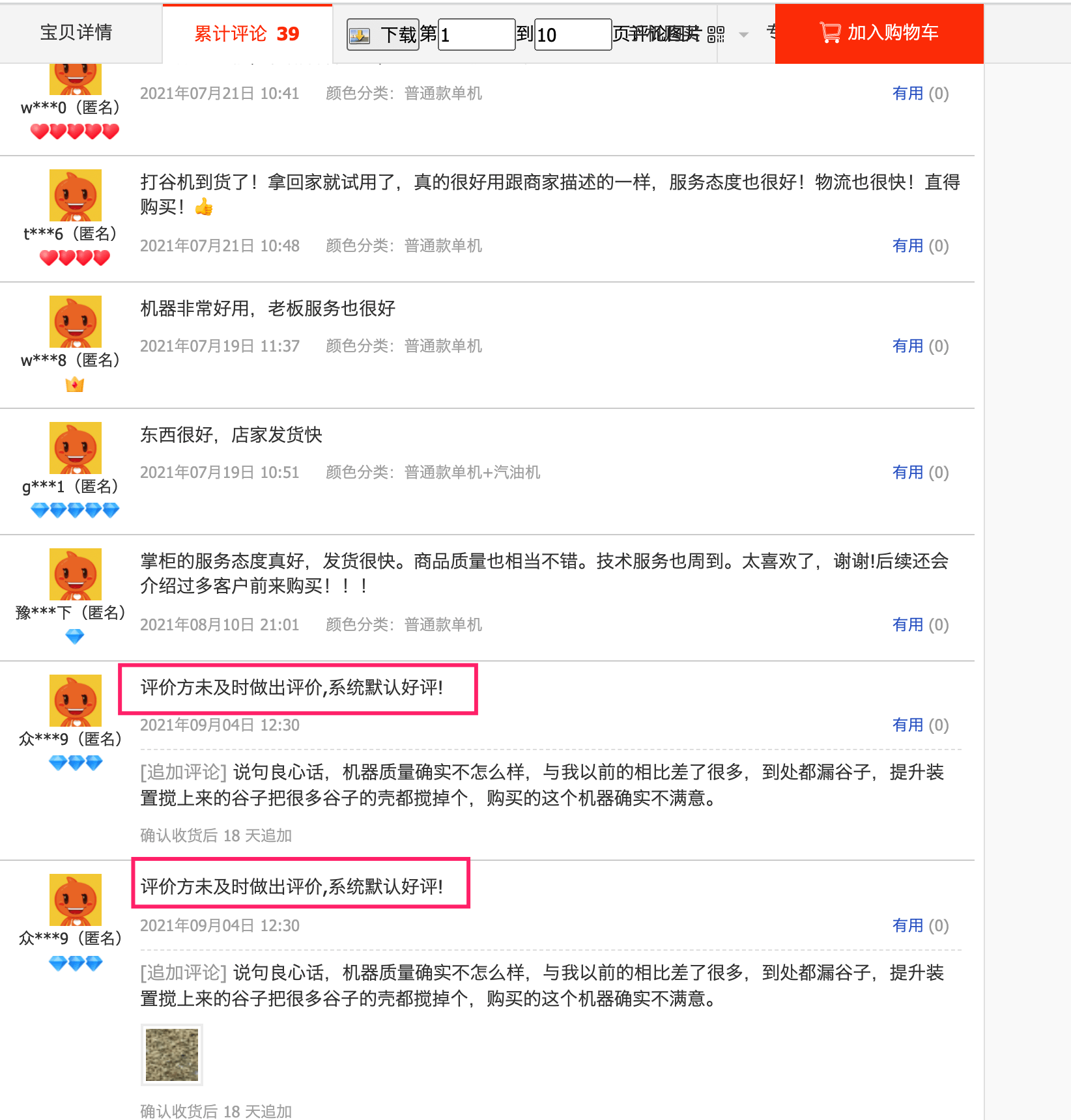The height and width of the screenshot is (1120, 1071).
Task: Mark t***6's review as 有用
Action: (x=919, y=245)
